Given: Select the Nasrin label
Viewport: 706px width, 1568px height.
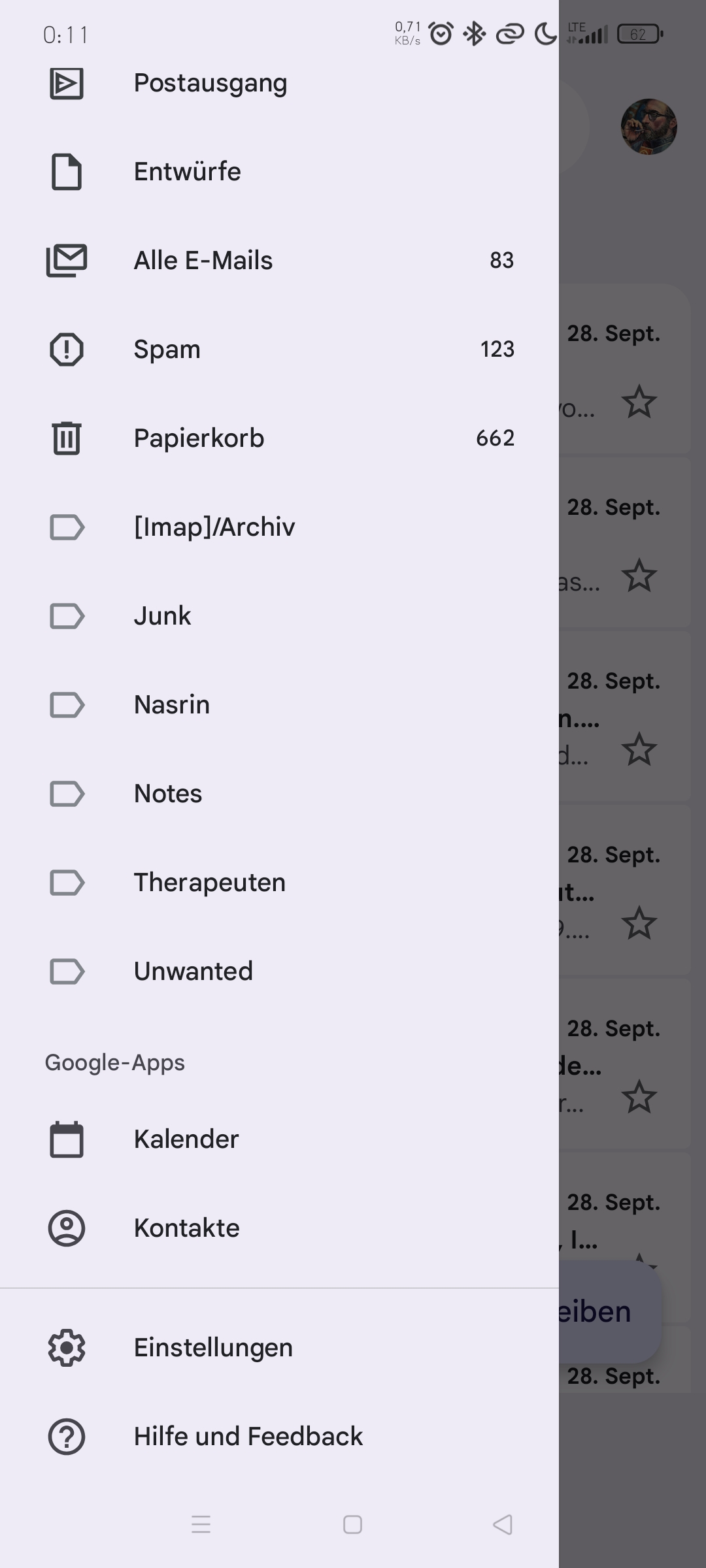Looking at the screenshot, I should pos(171,705).
